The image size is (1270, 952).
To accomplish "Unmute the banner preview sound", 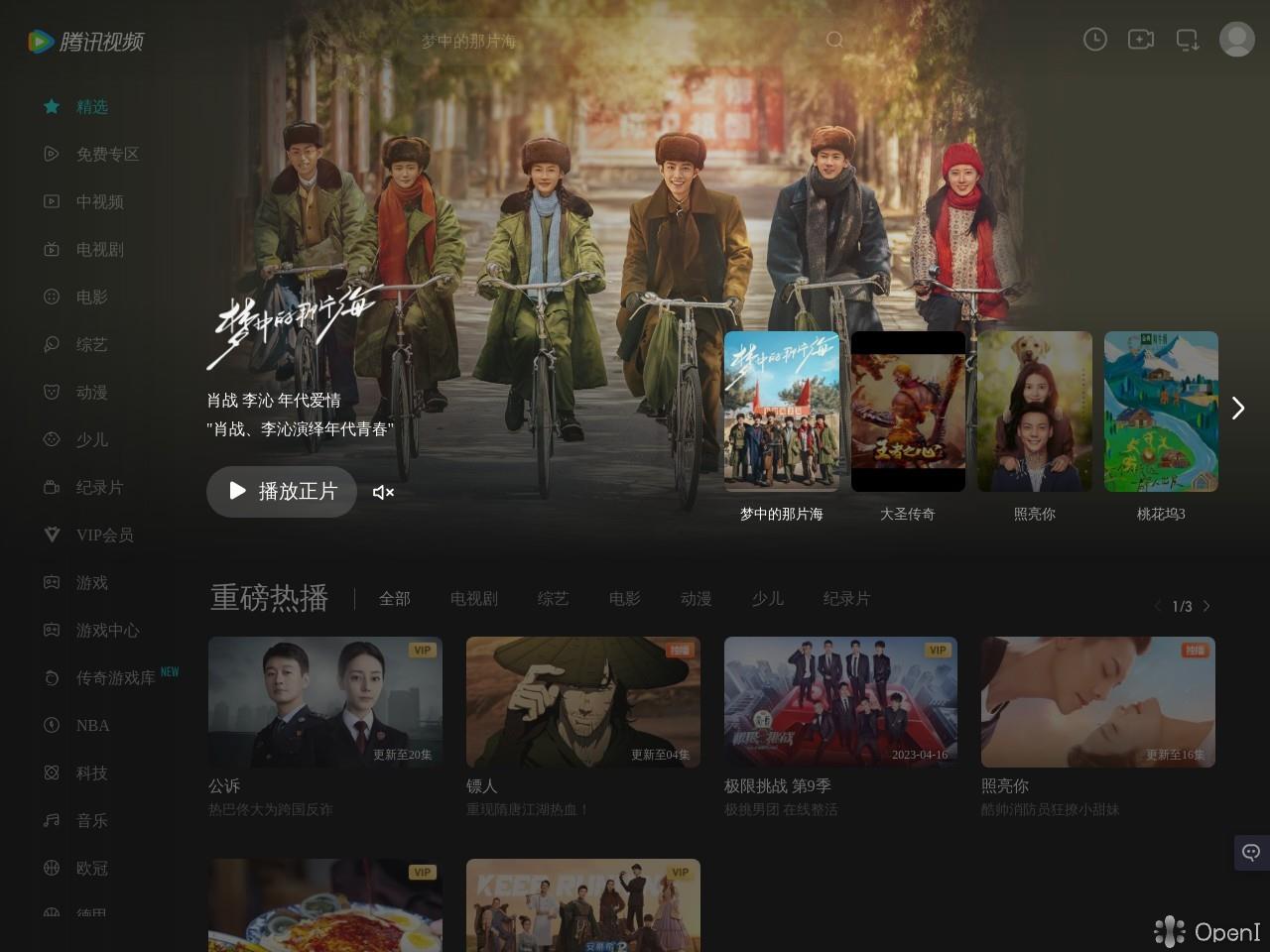I will click(383, 492).
